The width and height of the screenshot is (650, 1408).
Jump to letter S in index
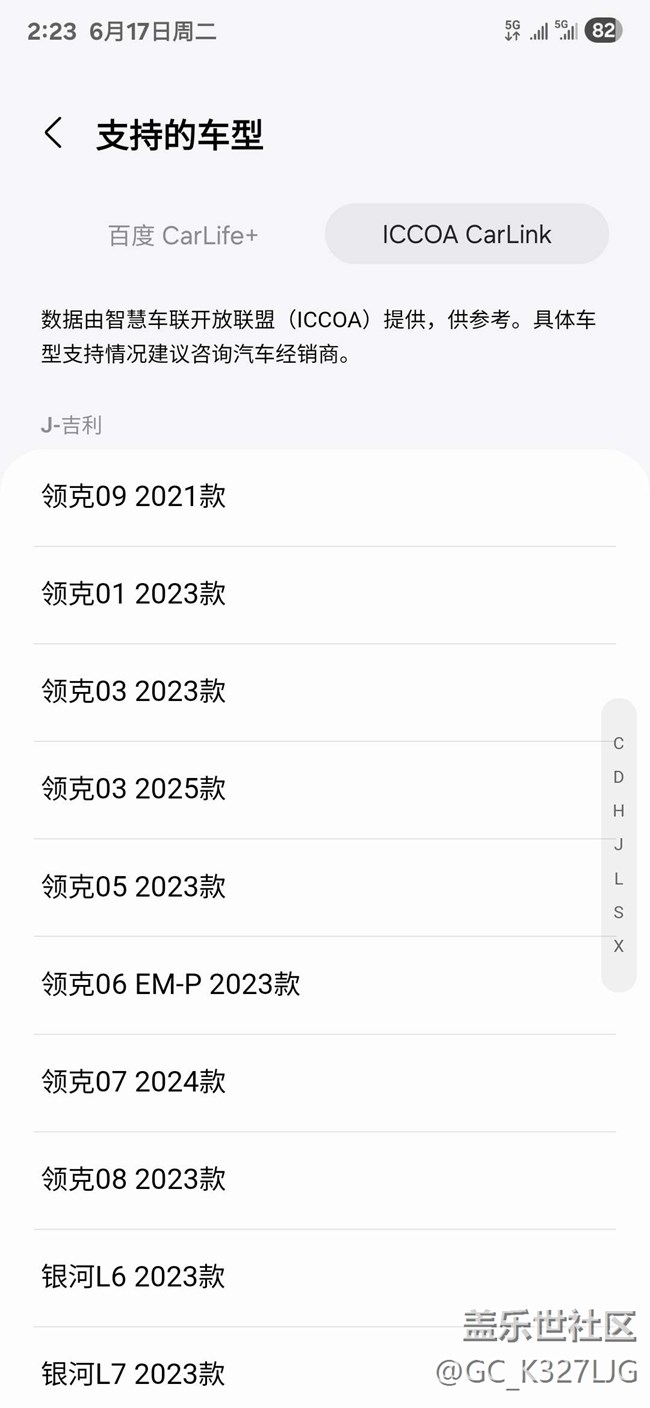619,912
